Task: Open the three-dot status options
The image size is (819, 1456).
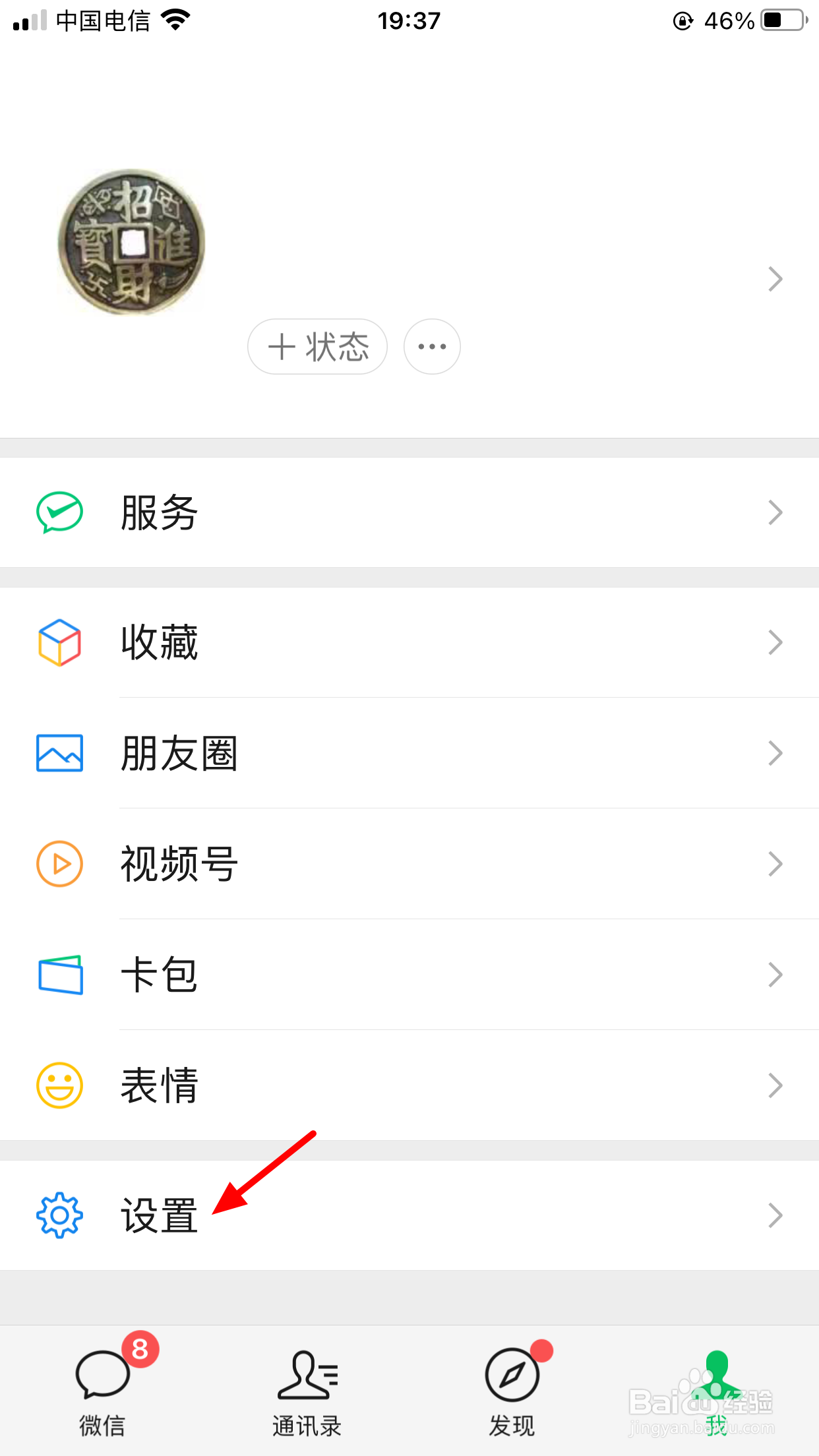Action: click(x=432, y=347)
